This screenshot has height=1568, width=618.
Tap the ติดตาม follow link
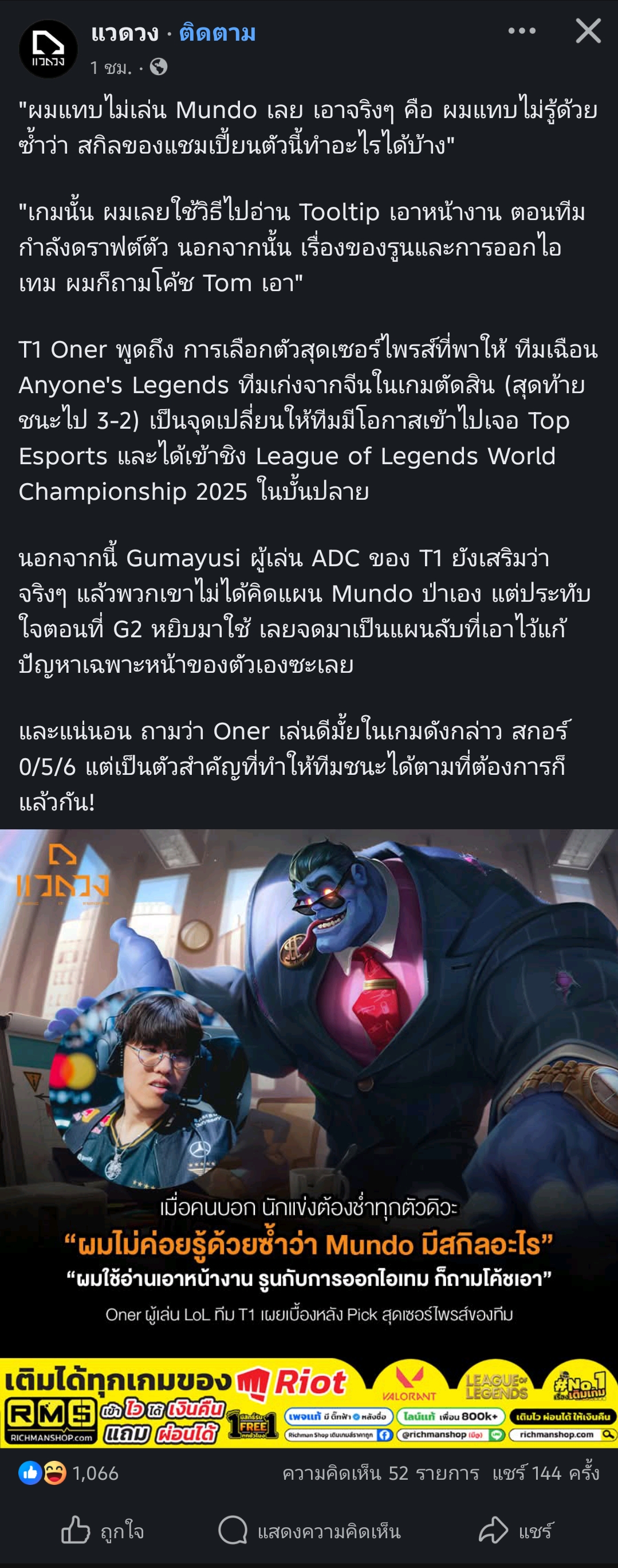[217, 33]
